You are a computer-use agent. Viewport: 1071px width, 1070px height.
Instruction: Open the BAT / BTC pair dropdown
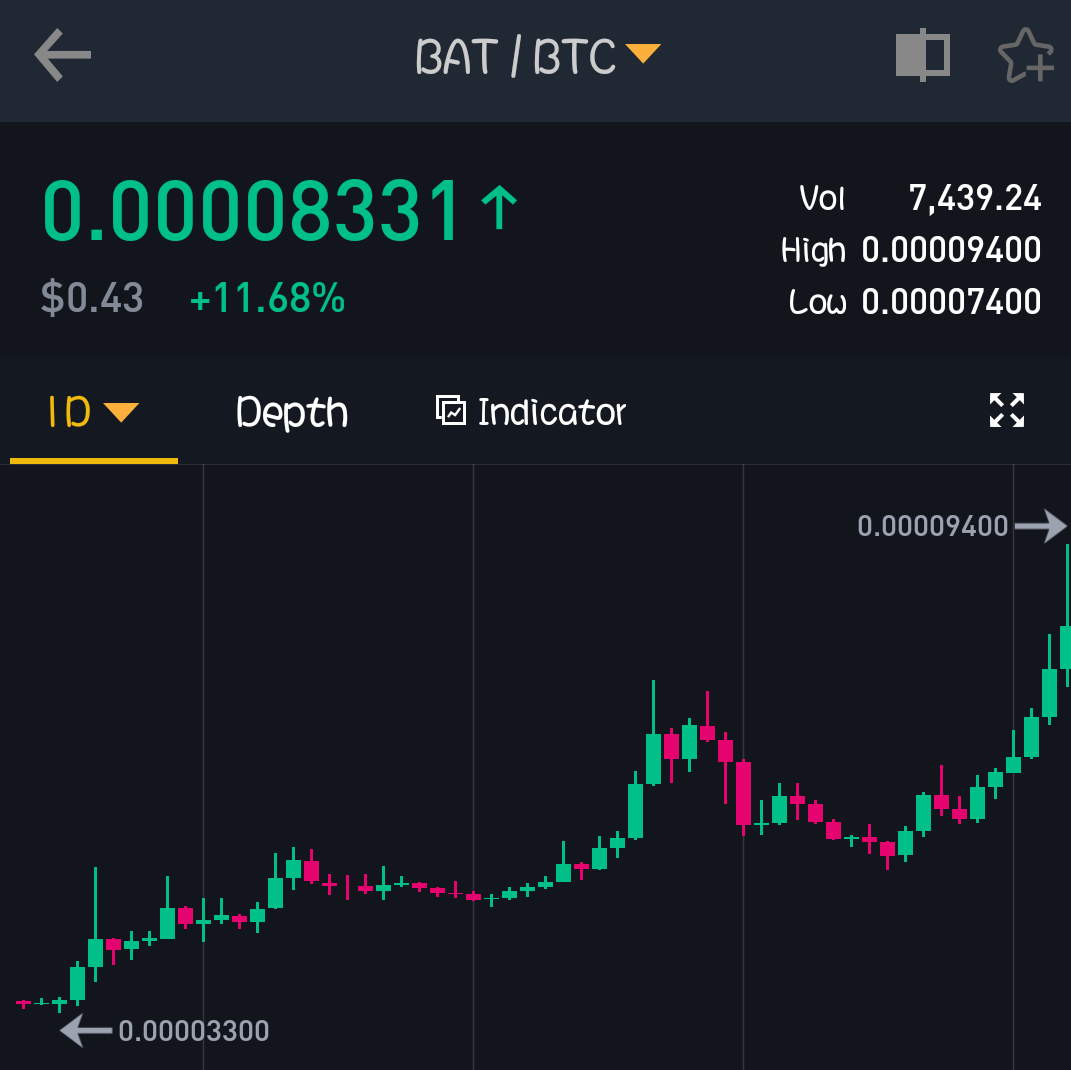[x=537, y=56]
